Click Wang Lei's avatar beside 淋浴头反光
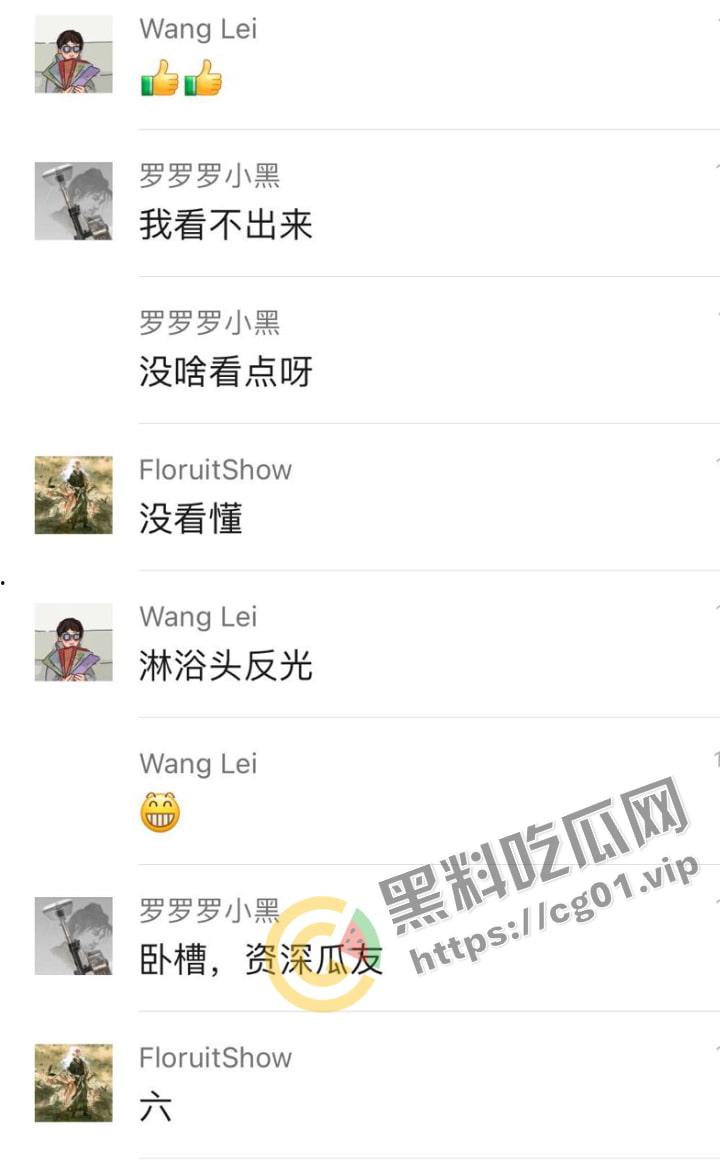Screen dimensions: 720x1174 [72, 640]
